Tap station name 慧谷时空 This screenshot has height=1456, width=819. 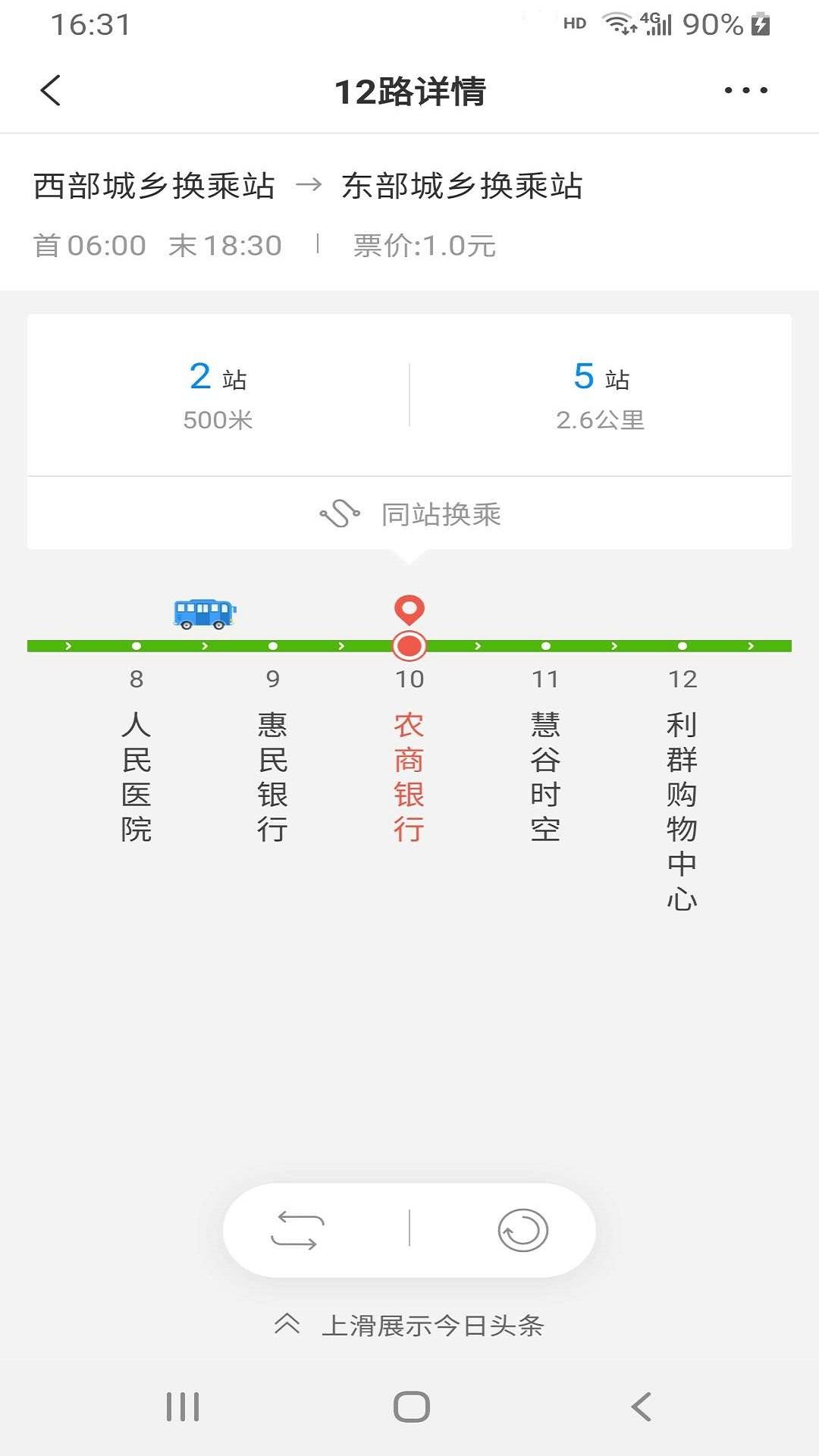point(546,777)
